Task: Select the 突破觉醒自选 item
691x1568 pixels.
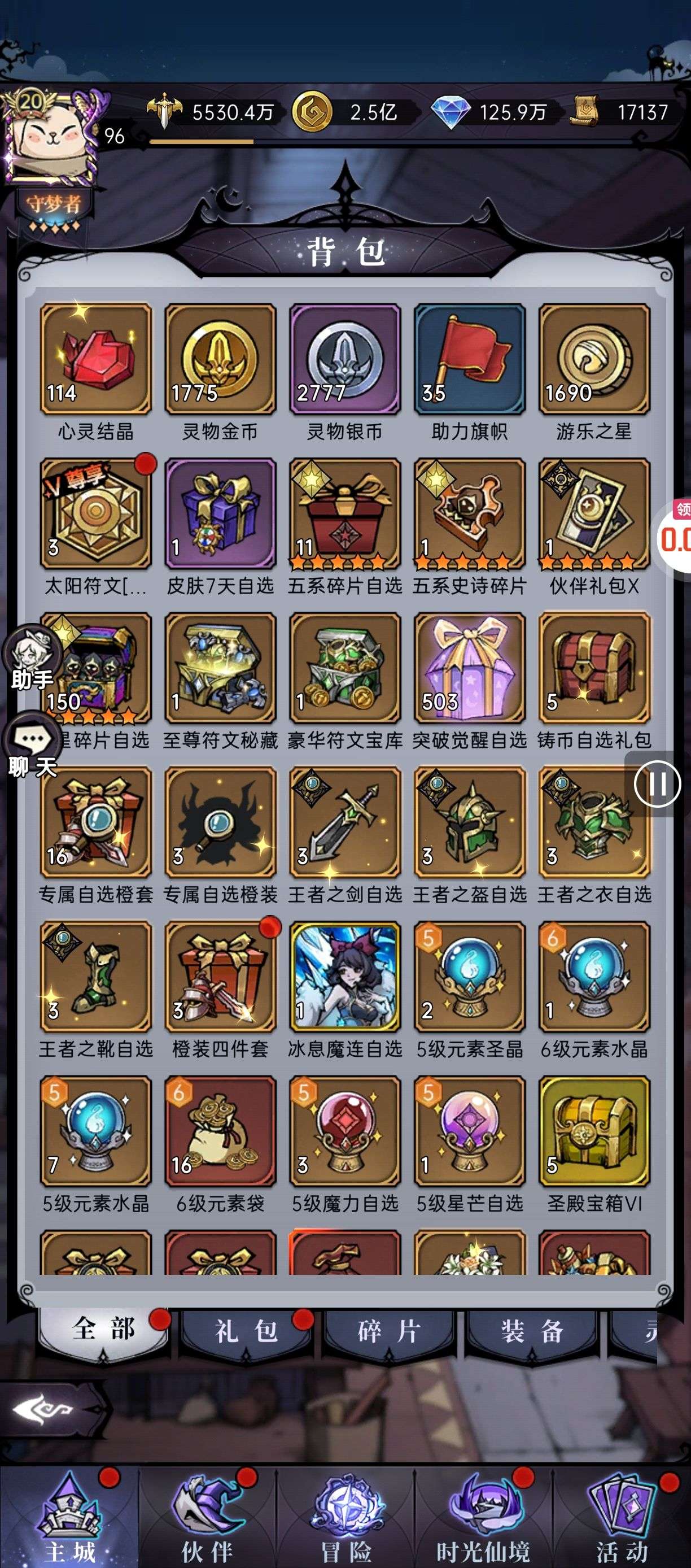Action: (470, 668)
